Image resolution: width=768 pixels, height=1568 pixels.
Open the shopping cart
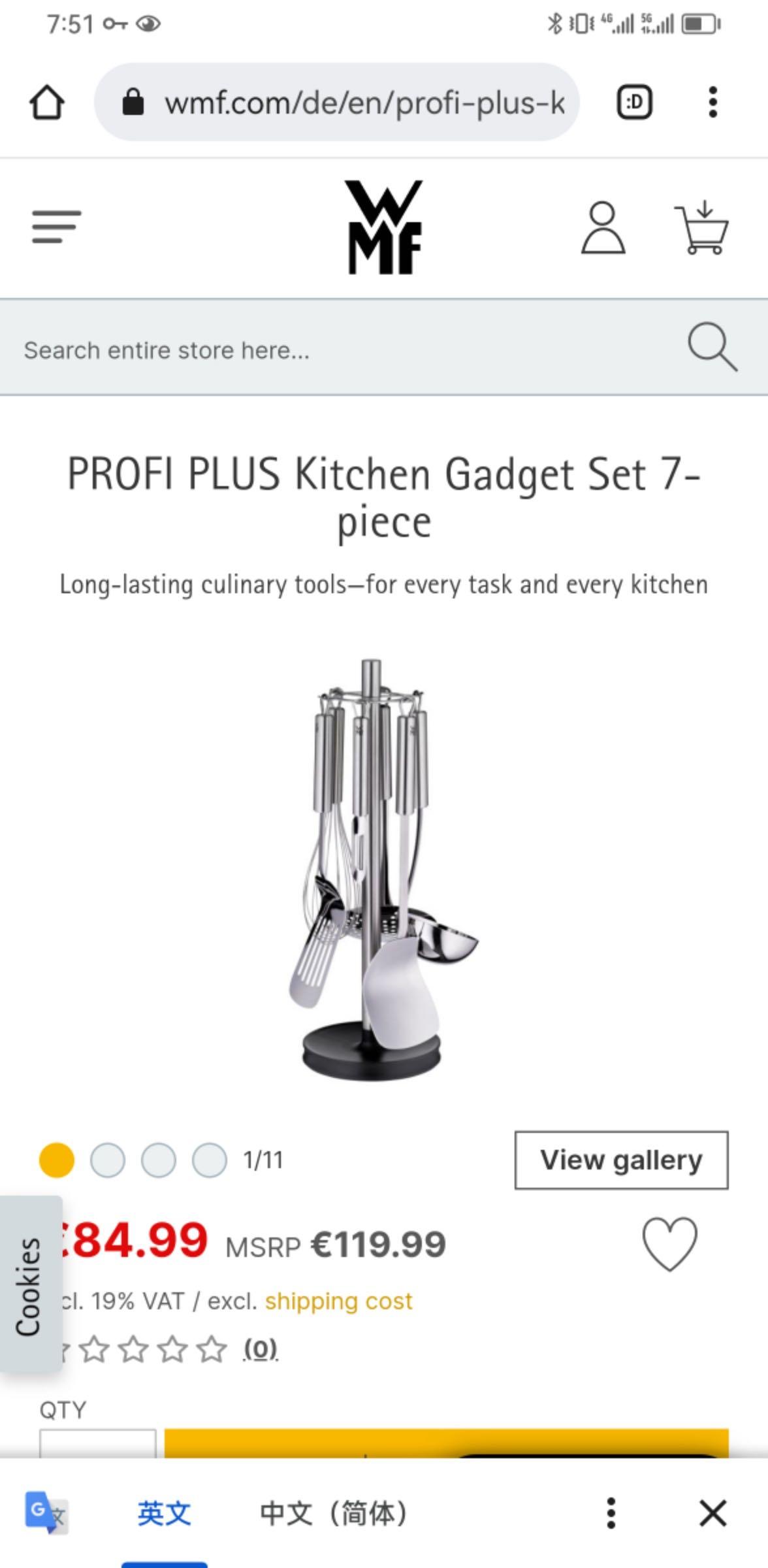702,227
